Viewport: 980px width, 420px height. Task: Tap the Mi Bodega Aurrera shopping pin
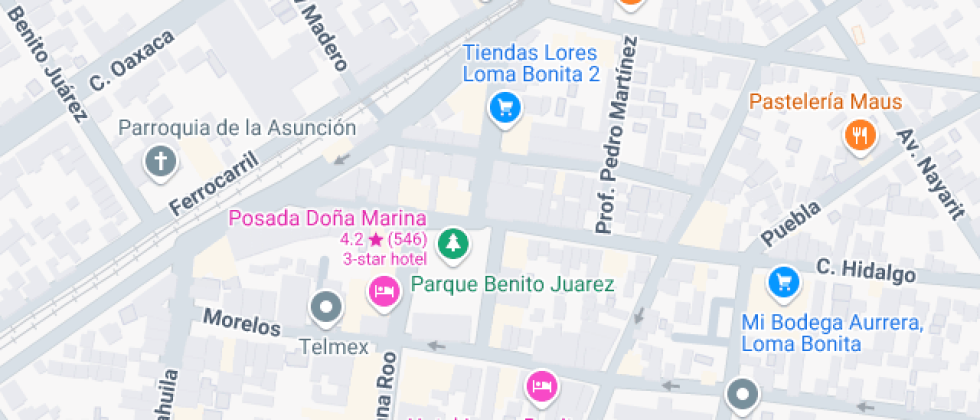point(784,281)
